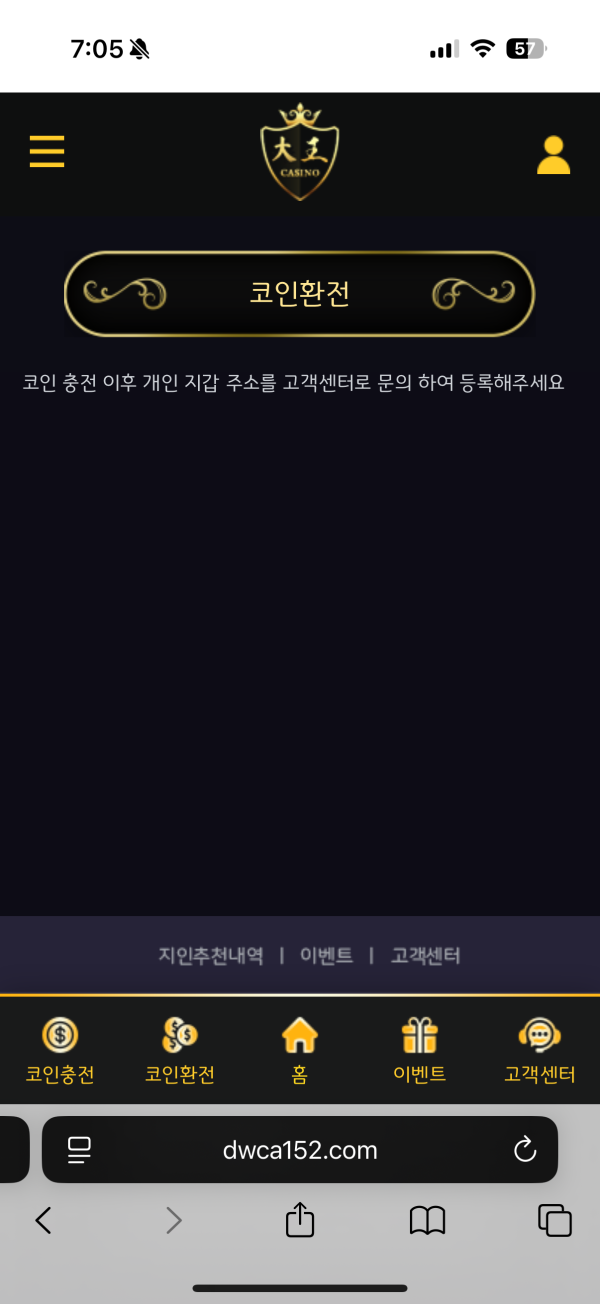Open the 고객센터 footer link
Viewport: 600px width, 1304px height.
(426, 955)
